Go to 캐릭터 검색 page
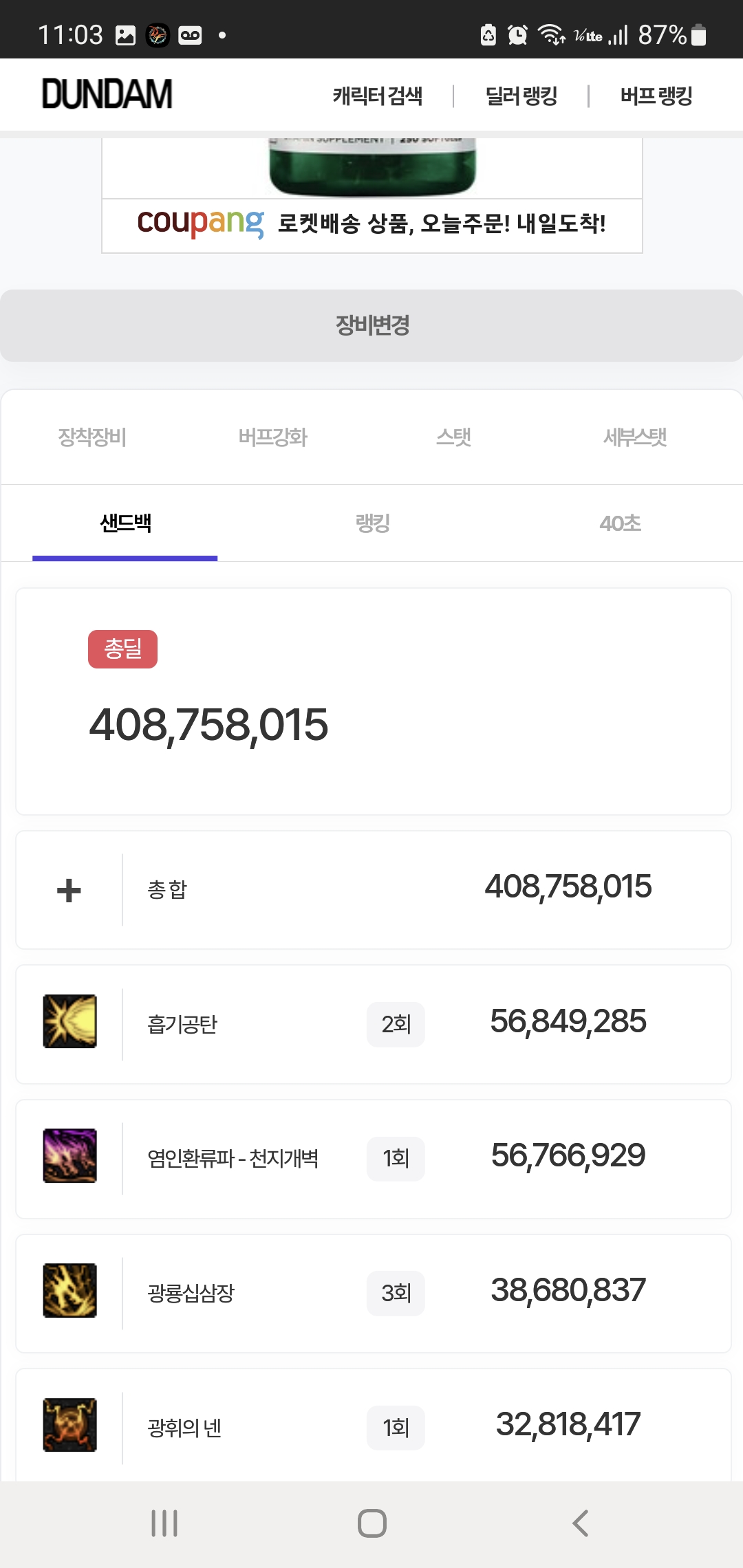The height and width of the screenshot is (1568, 743). 378,96
